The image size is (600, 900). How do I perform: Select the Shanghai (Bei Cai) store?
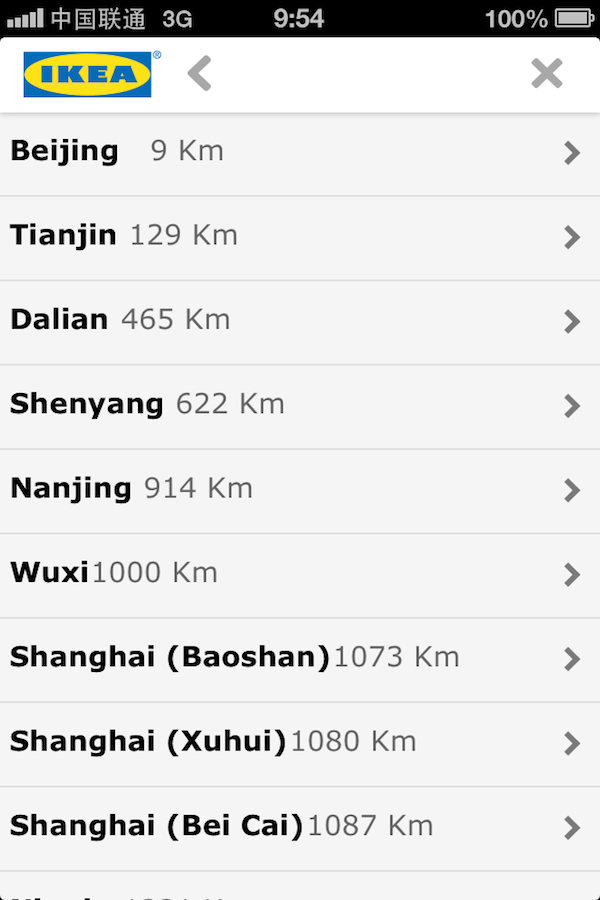coord(300,827)
